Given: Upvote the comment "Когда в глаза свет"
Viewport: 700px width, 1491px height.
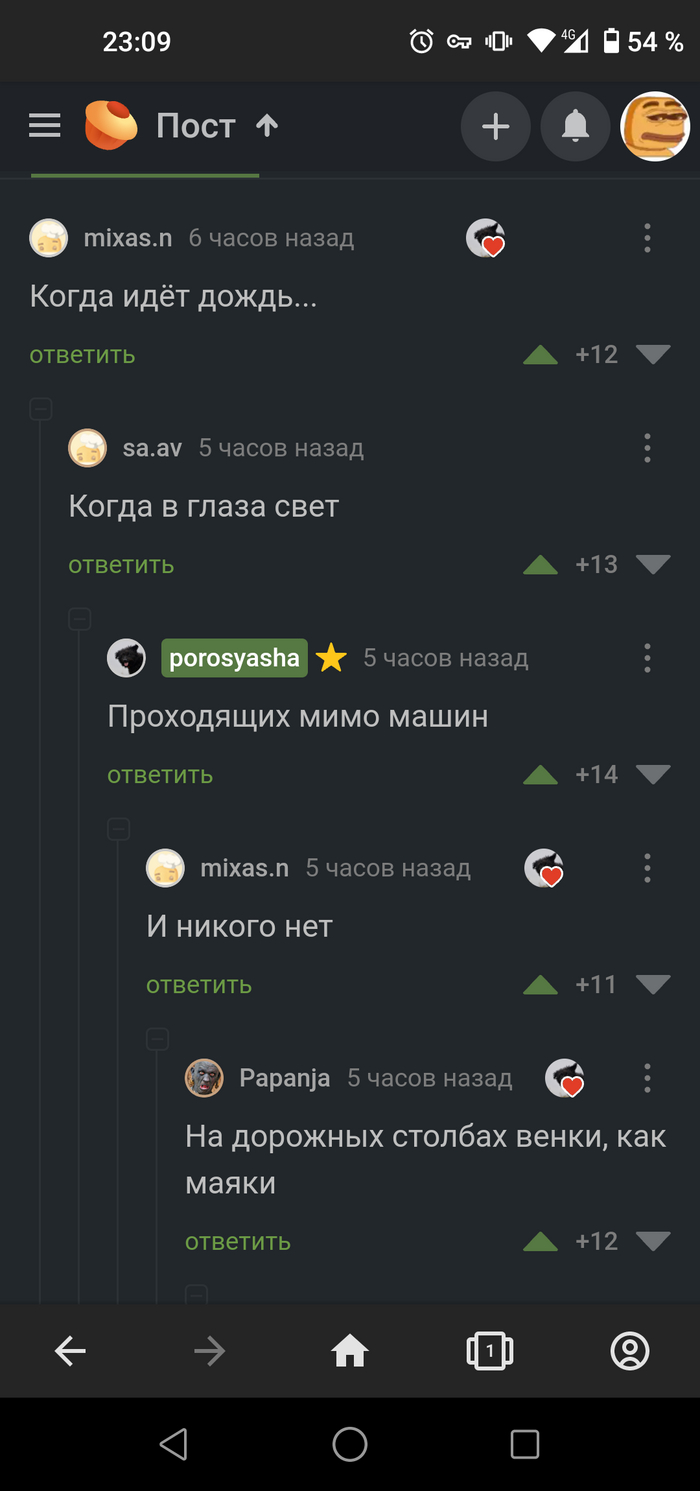Looking at the screenshot, I should coord(540,565).
